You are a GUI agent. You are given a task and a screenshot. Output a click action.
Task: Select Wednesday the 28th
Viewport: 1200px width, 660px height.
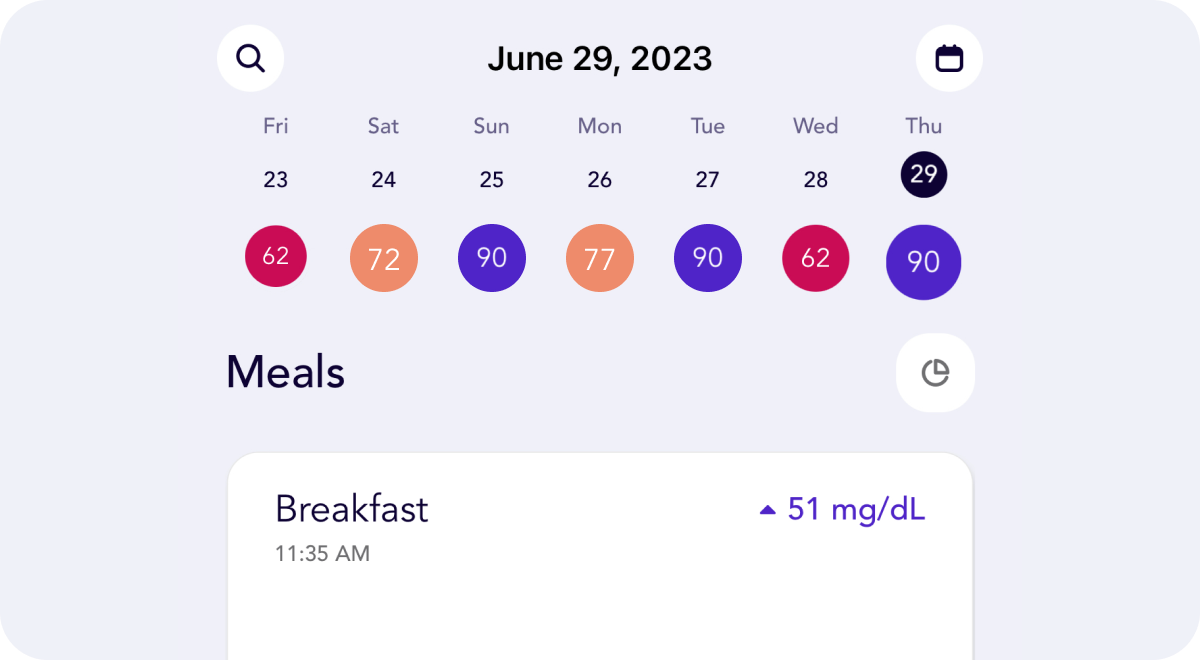pos(816,180)
